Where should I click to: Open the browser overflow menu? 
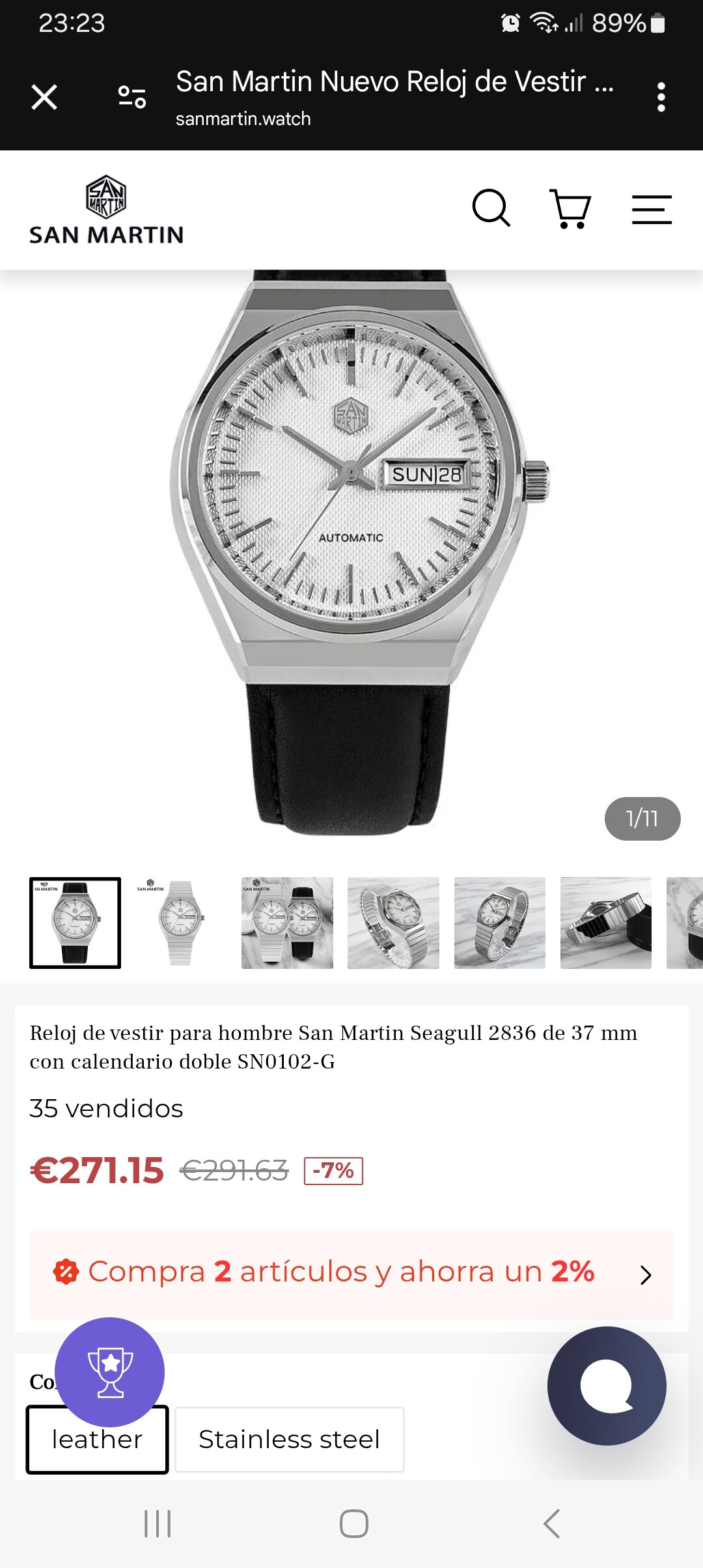(661, 98)
